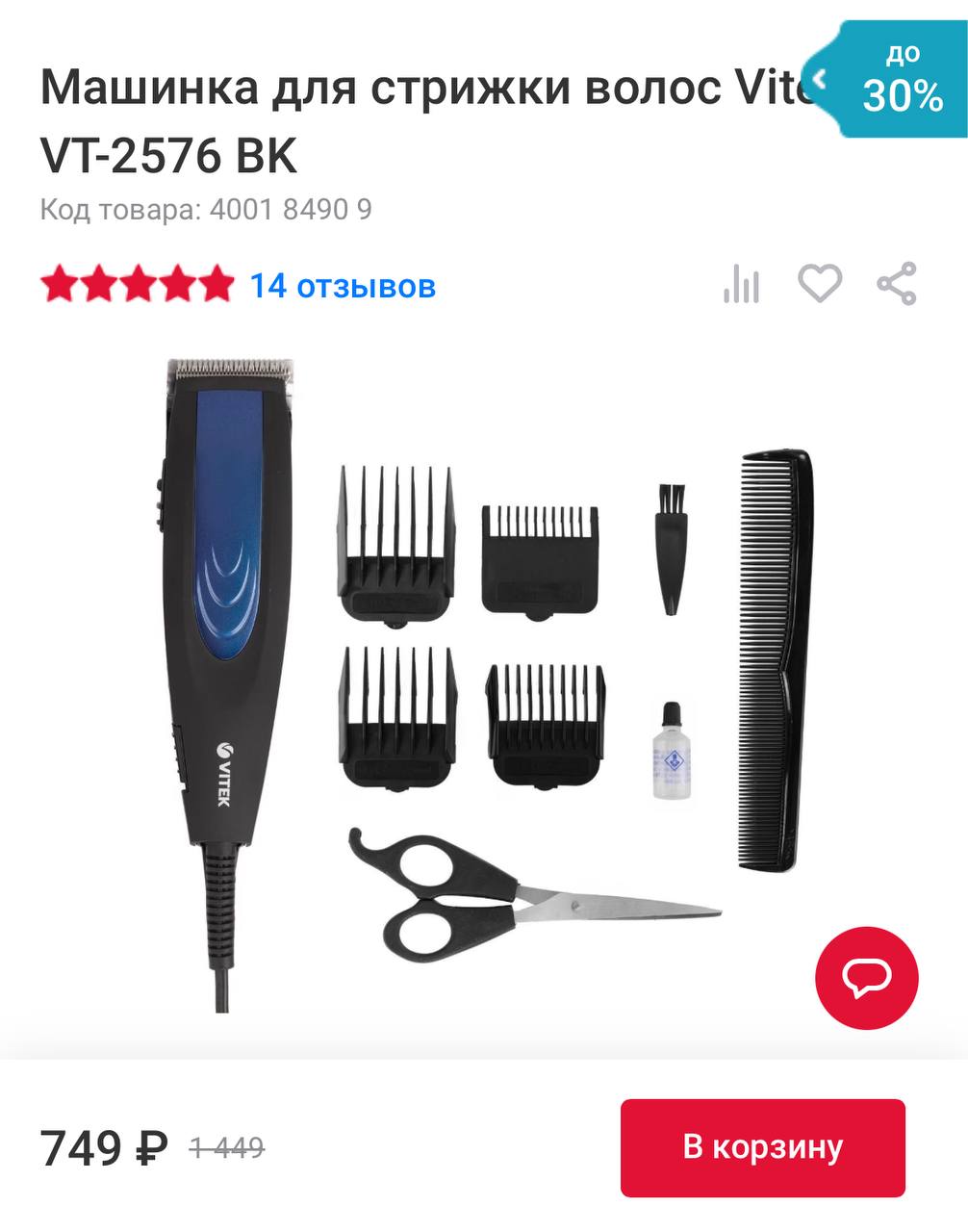This screenshot has height=1232, width=968.
Task: Add the Vitek clipper to cart
Action: (762, 1147)
